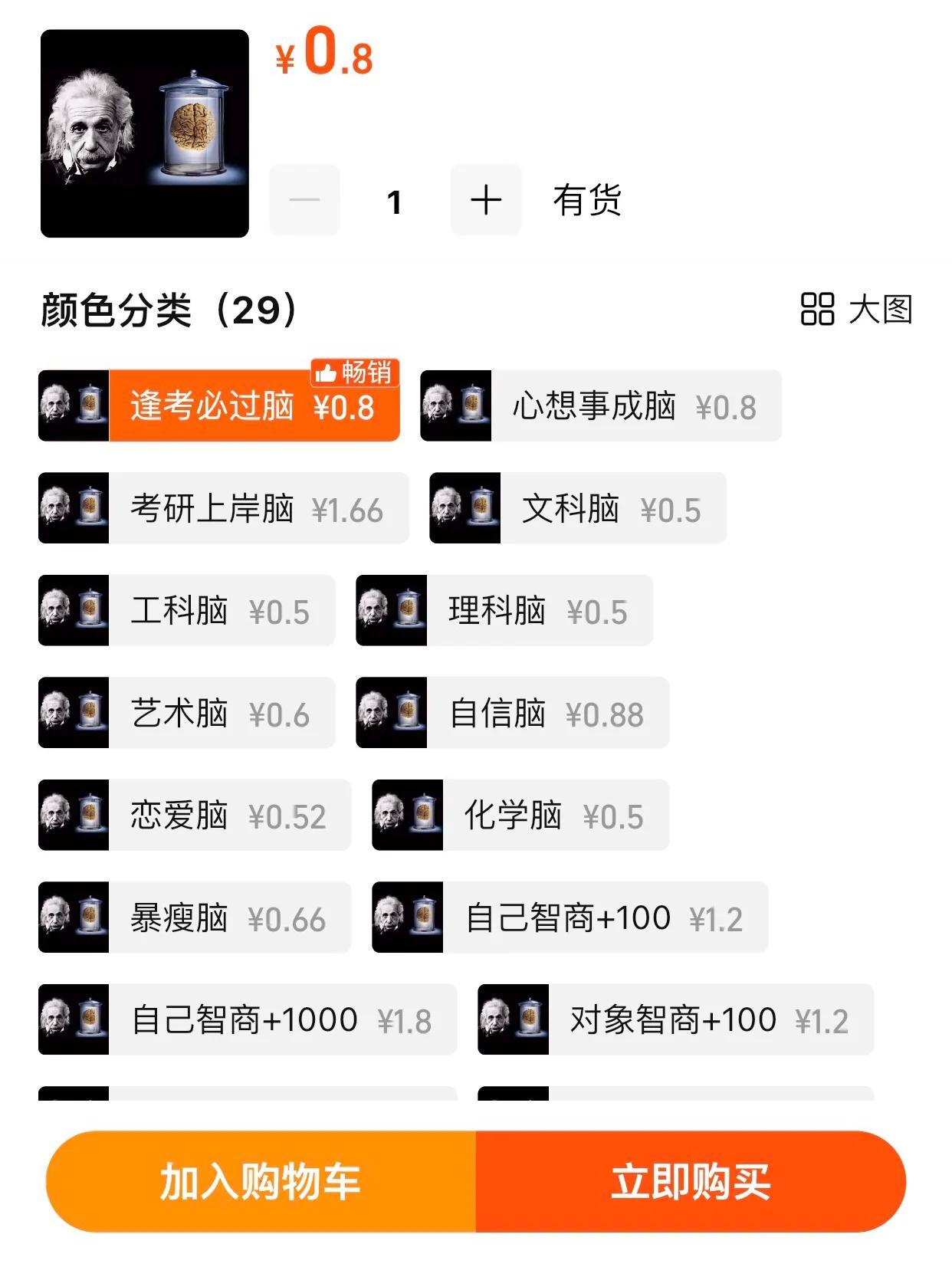Select the 暴瘦脑 variant
952x1267 pixels.
[195, 918]
